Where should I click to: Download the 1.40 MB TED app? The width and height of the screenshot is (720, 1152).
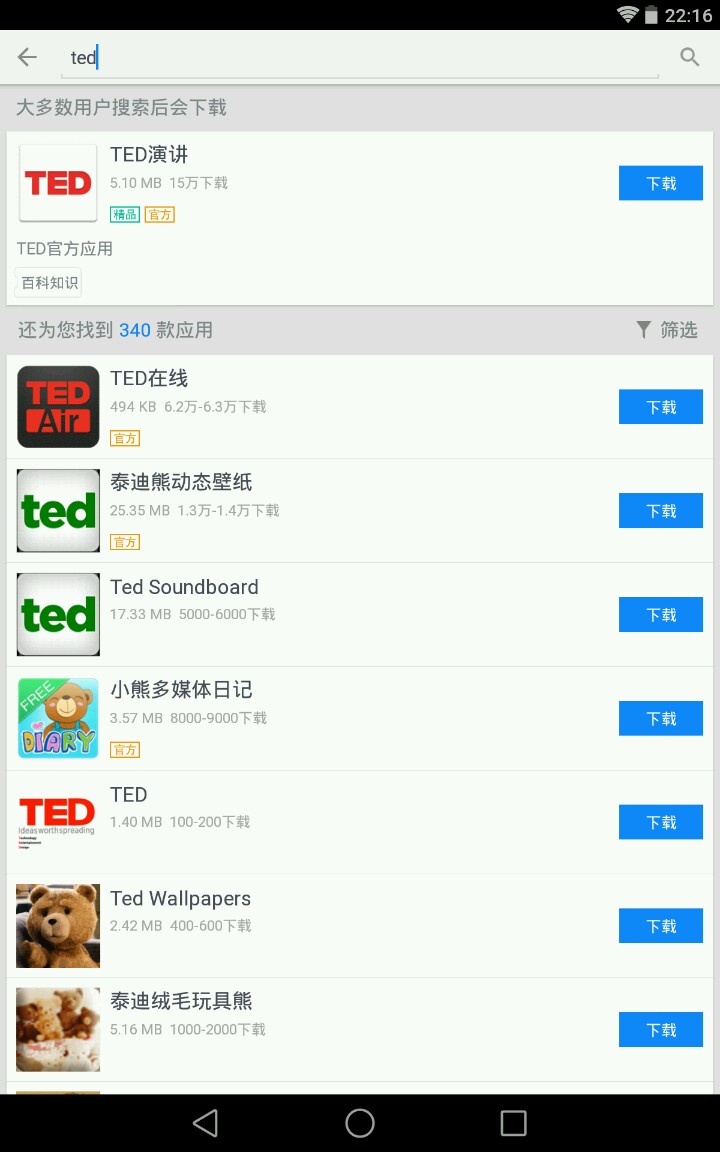[660, 822]
